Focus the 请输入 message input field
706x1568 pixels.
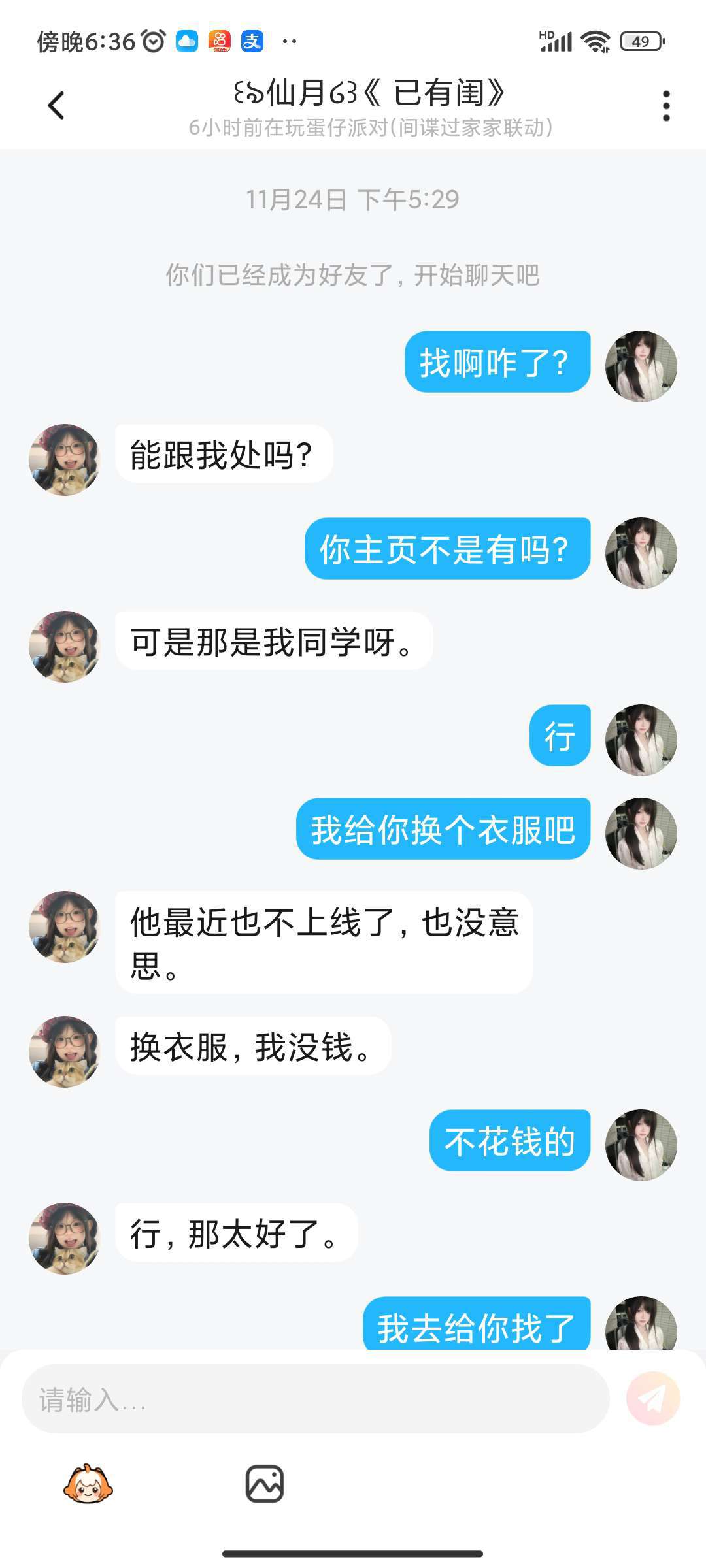click(x=315, y=1399)
